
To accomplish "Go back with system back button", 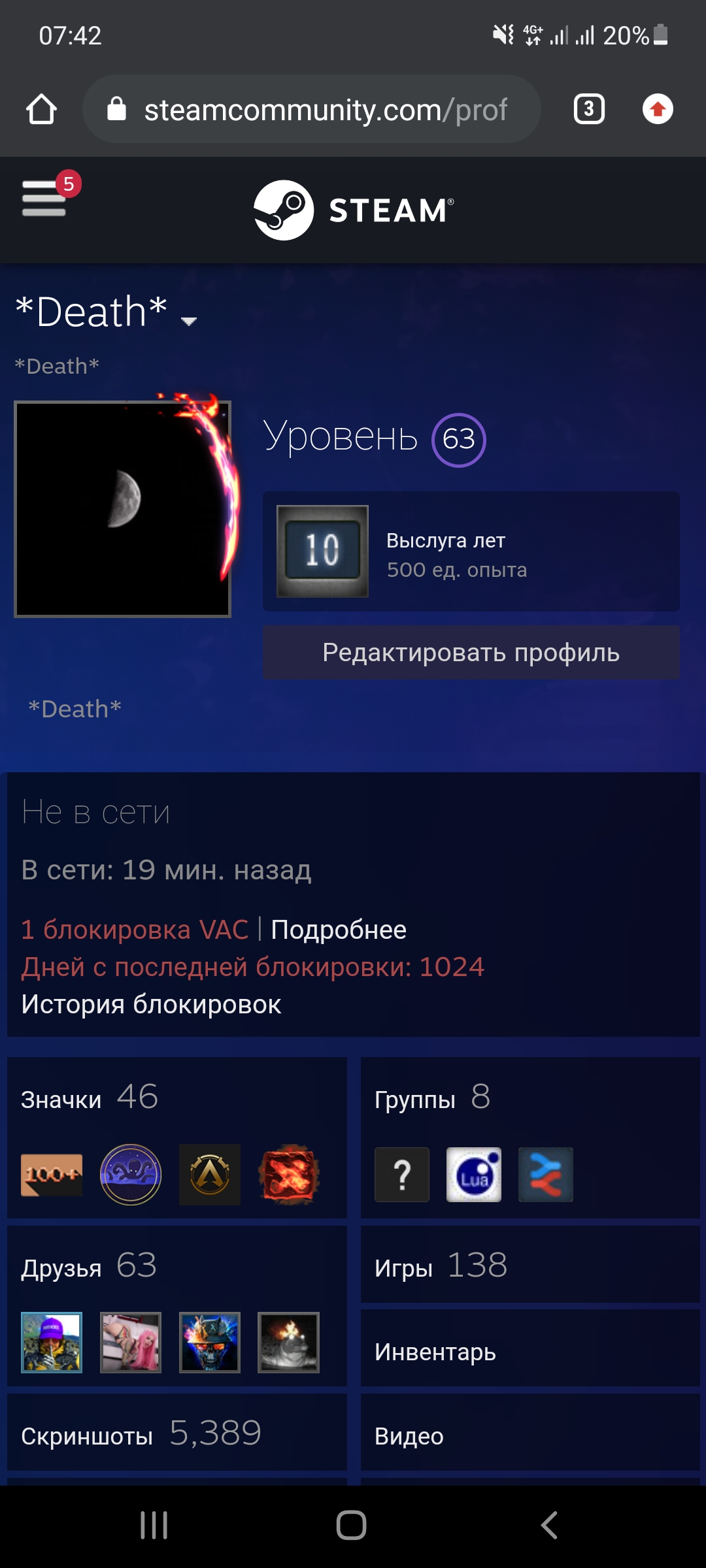I will point(549,1526).
